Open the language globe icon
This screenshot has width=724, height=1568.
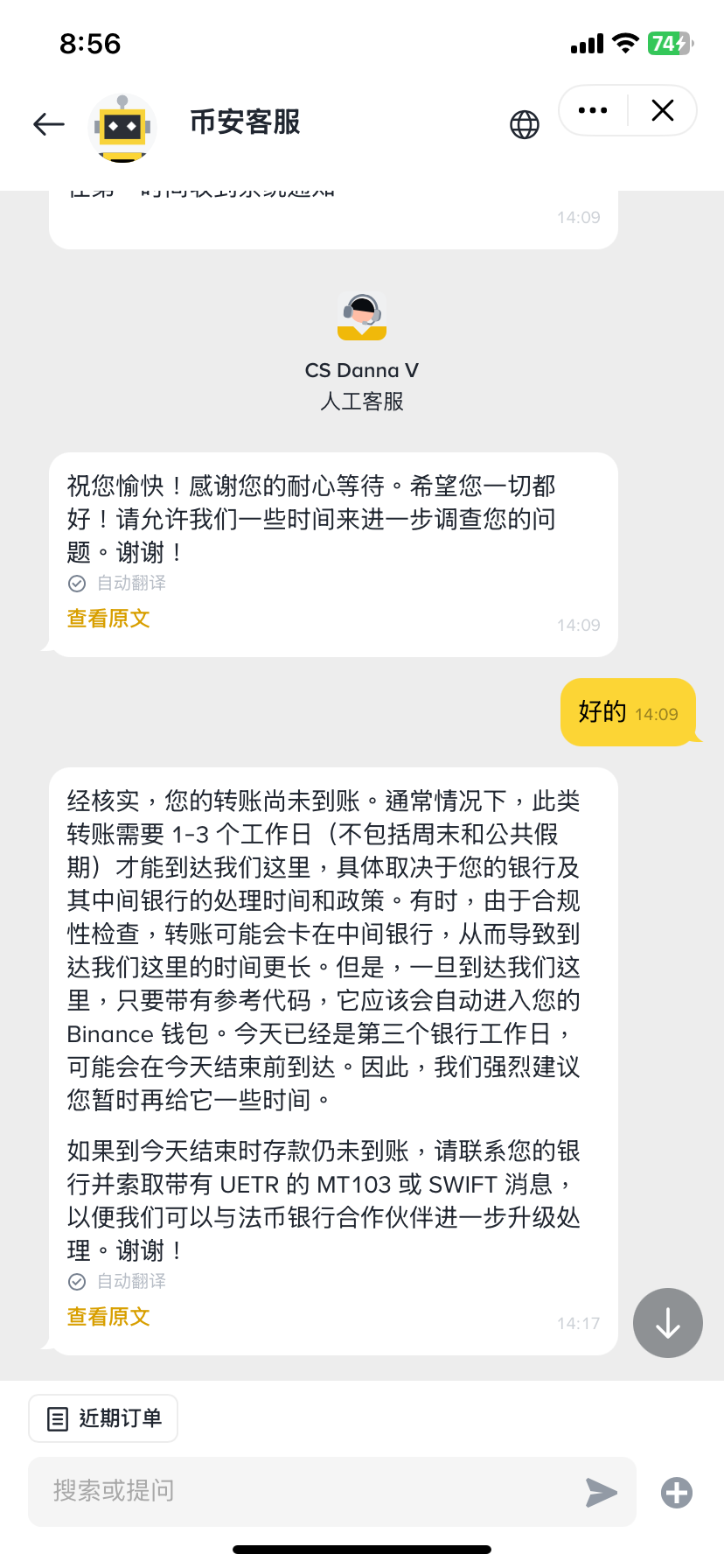[x=525, y=124]
